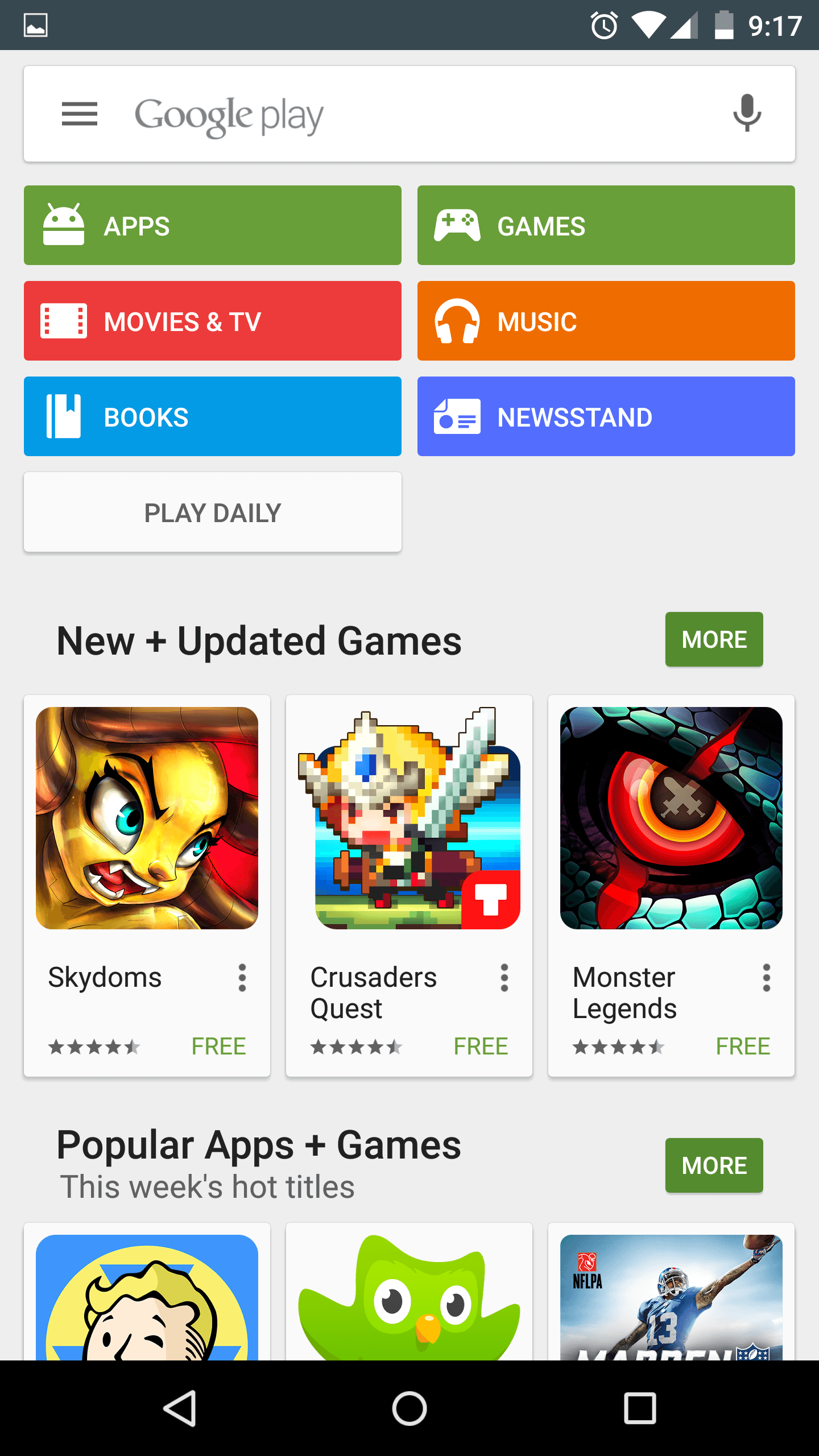The height and width of the screenshot is (1456, 819).
Task: Open Play Daily
Action: (x=212, y=512)
